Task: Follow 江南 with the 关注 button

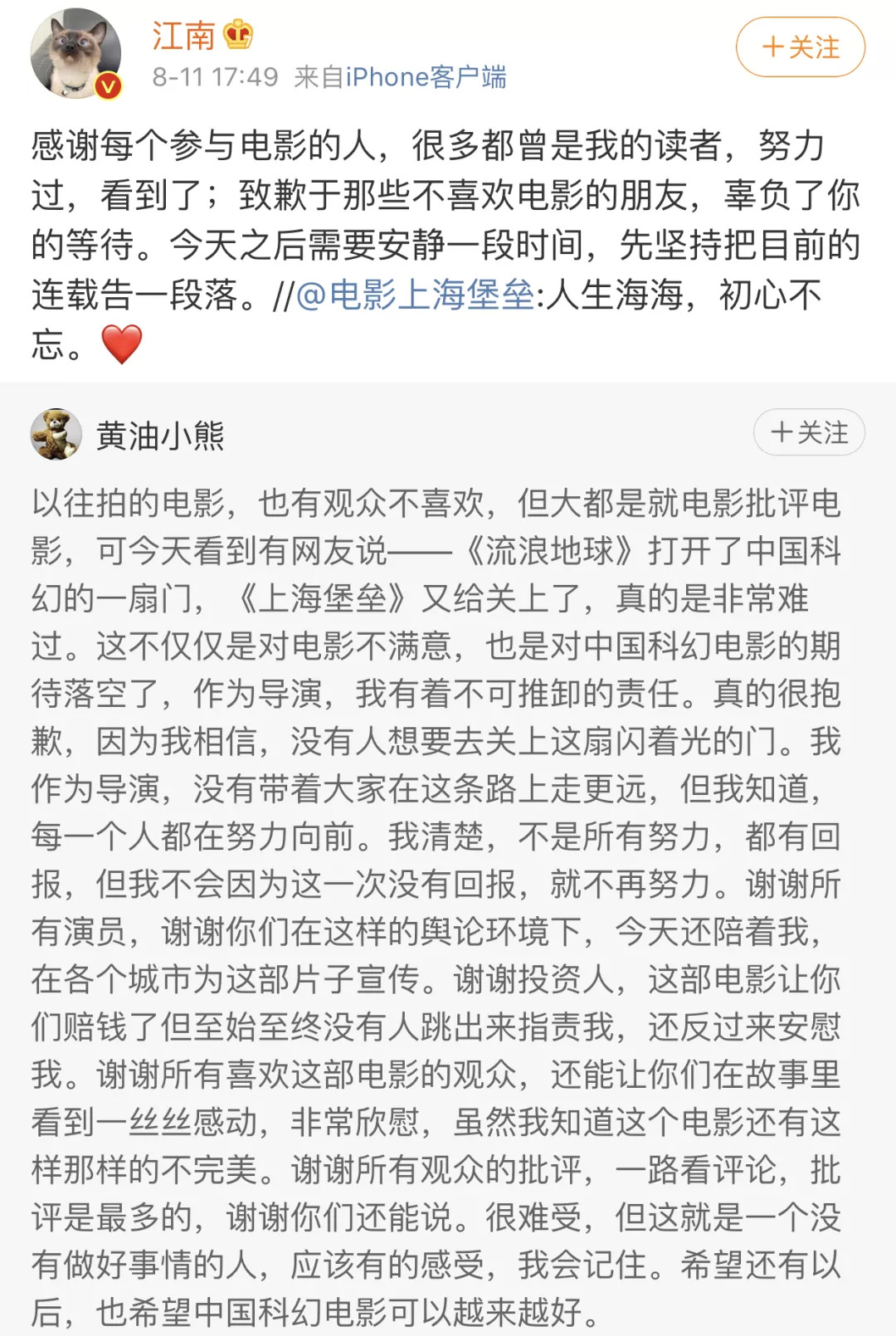Action: tap(801, 47)
